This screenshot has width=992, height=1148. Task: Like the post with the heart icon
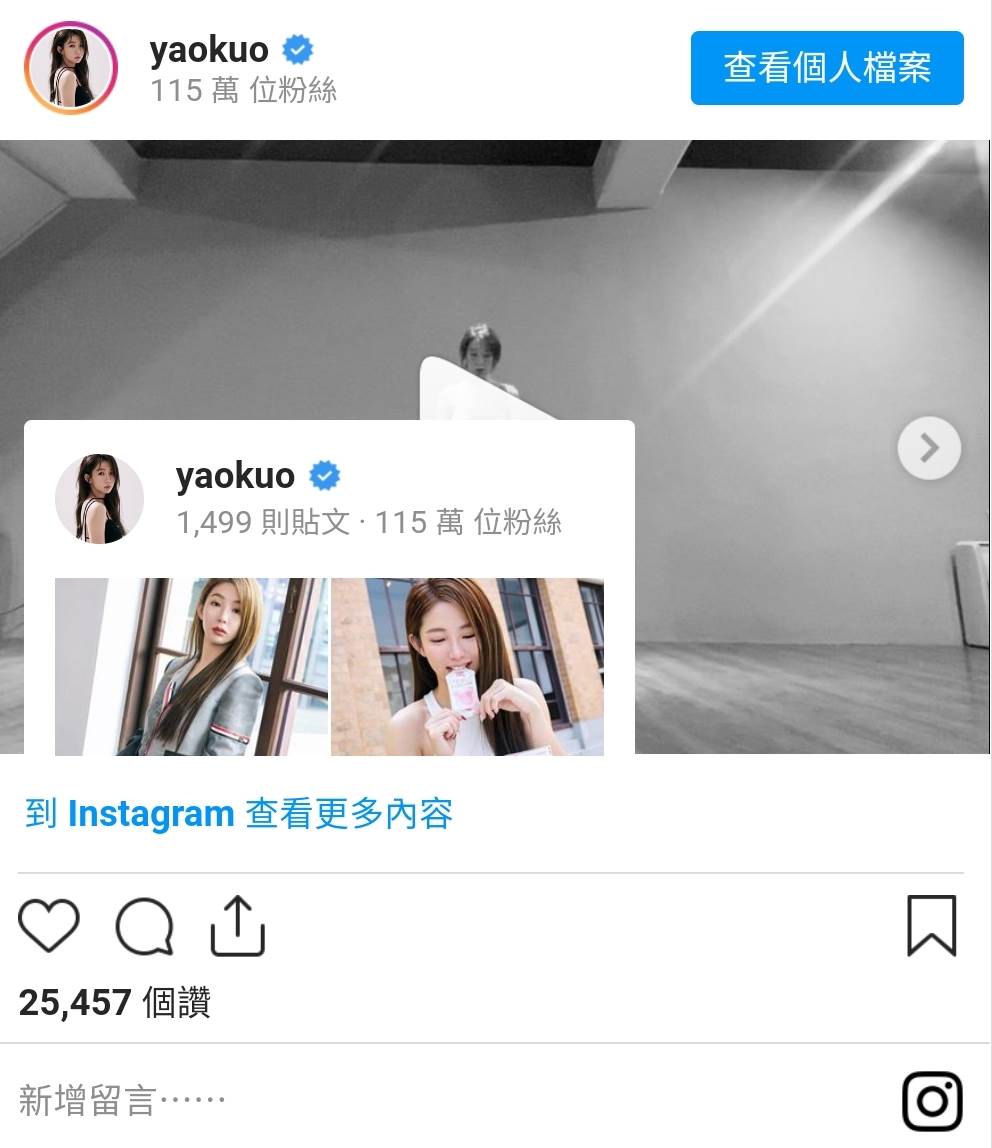click(x=49, y=925)
